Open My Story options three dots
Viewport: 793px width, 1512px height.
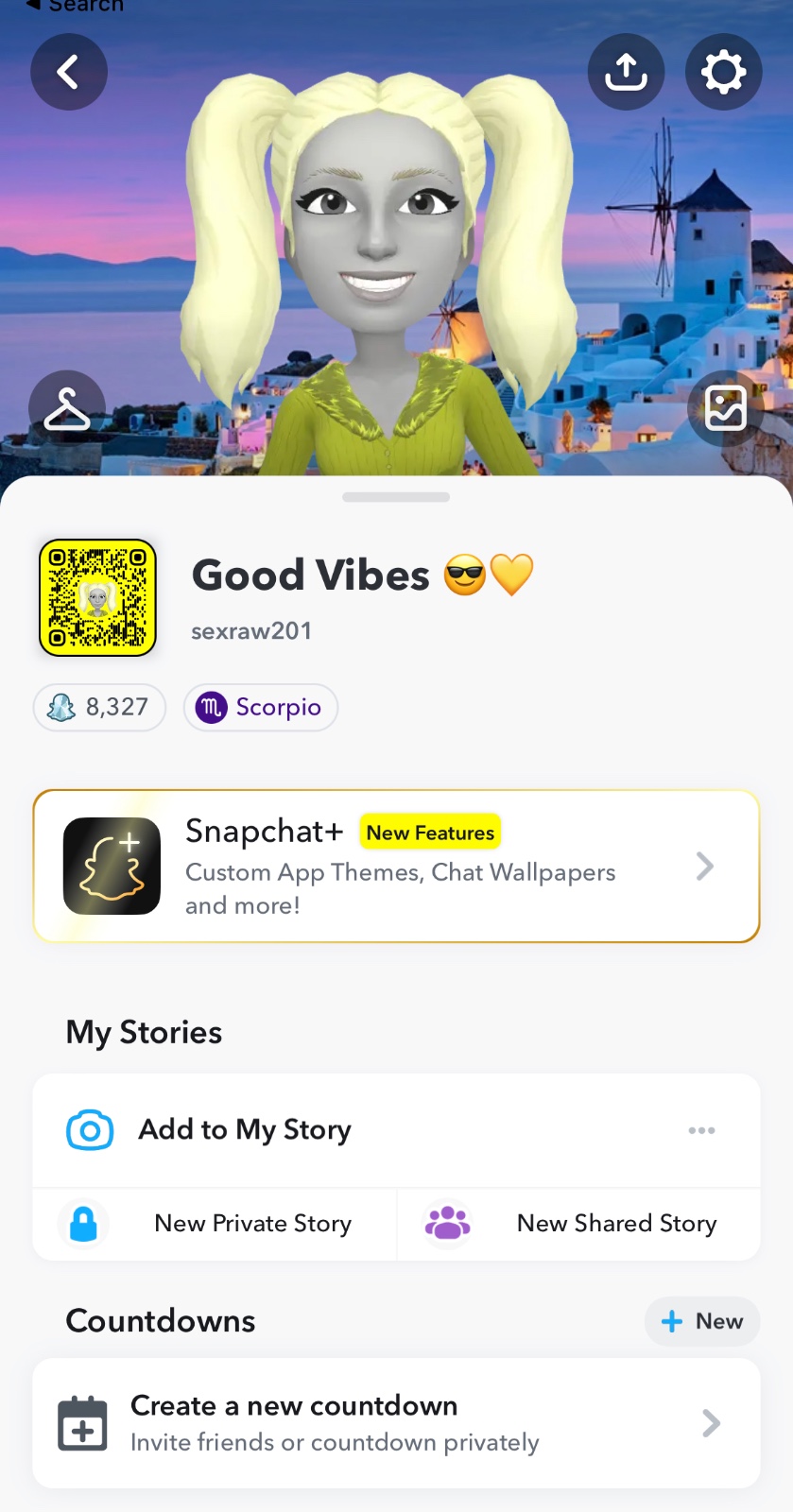[x=701, y=1130]
